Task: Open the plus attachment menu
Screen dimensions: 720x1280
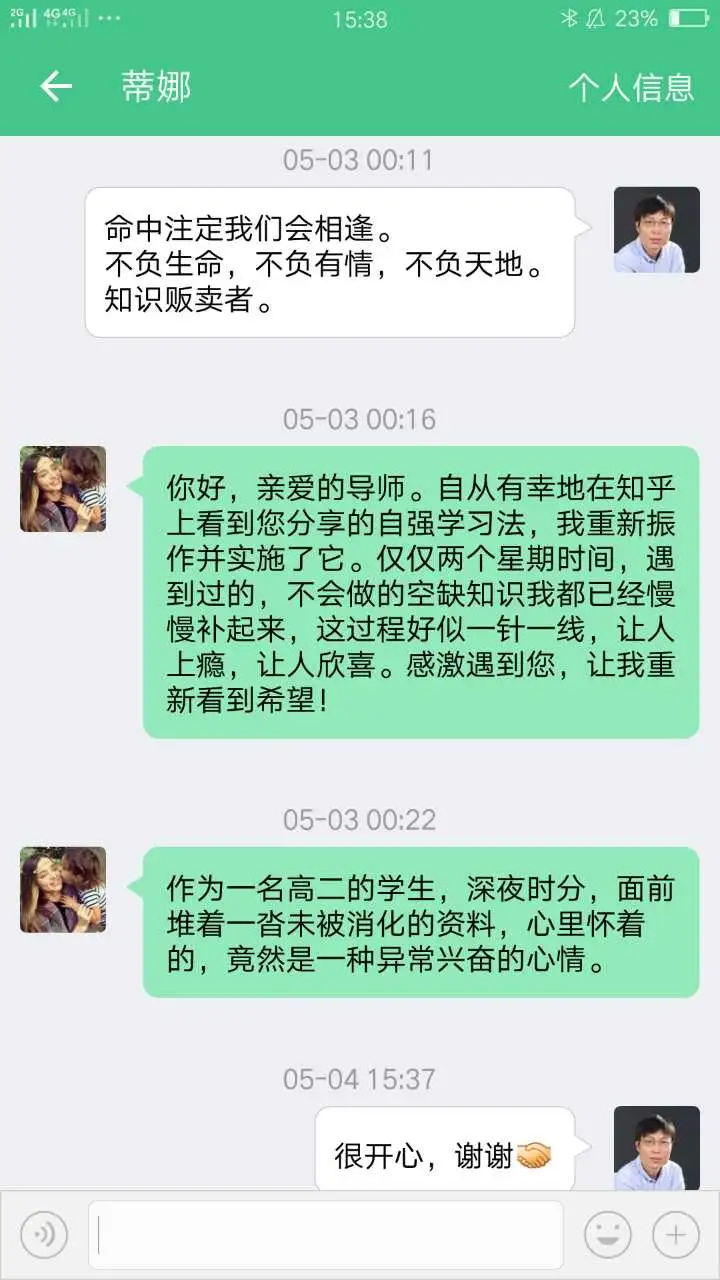Action: (675, 1235)
